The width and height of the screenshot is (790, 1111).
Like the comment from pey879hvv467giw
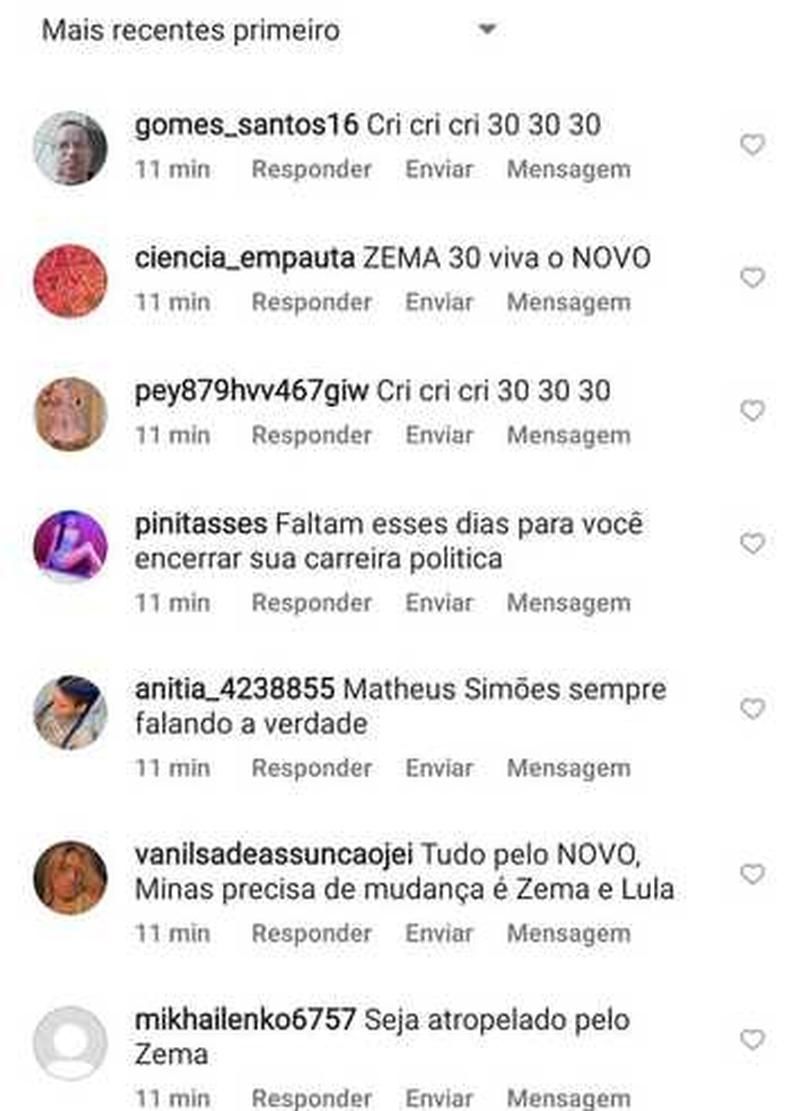click(x=752, y=411)
